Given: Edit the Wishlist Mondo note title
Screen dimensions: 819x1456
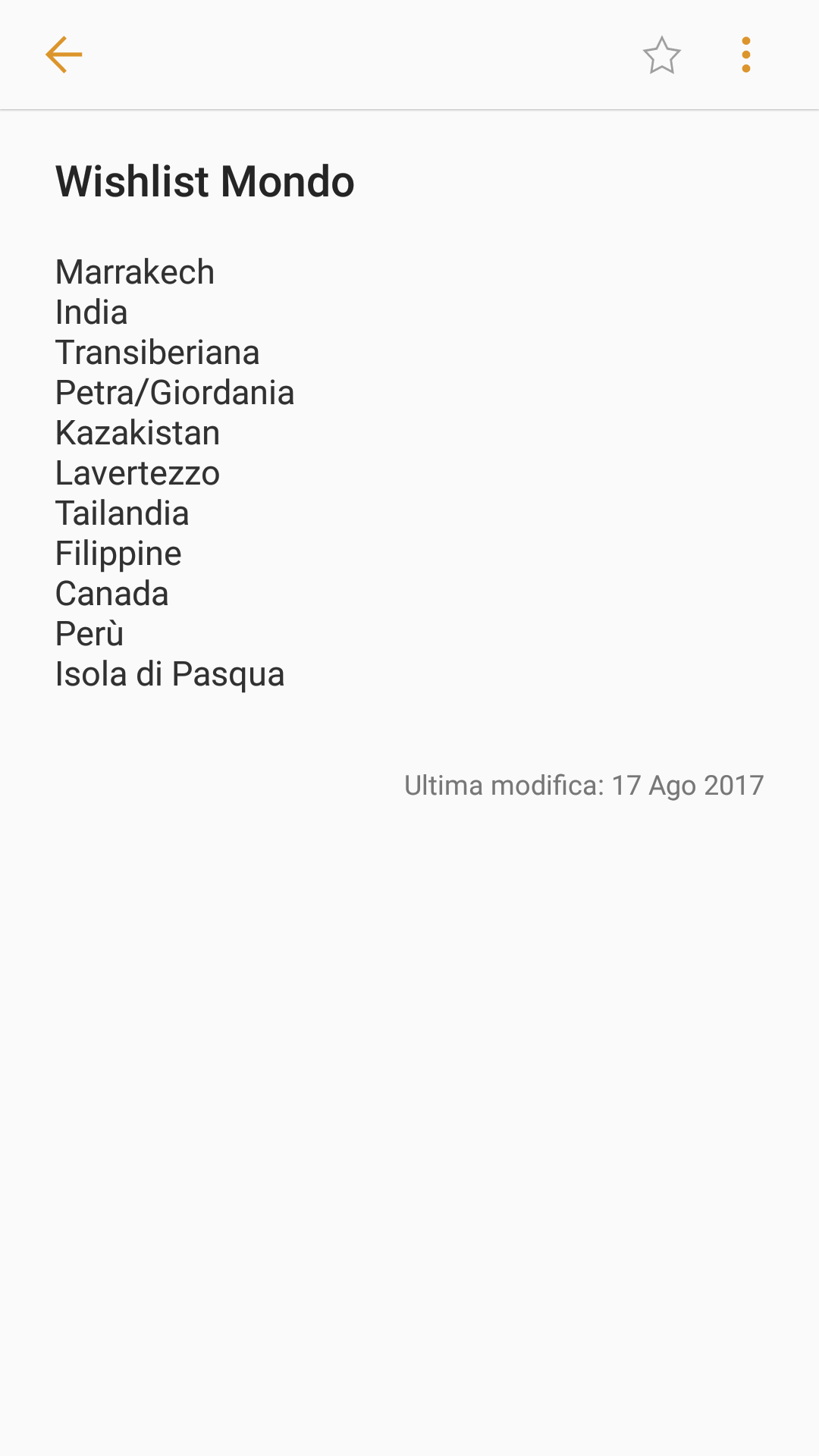Looking at the screenshot, I should click(205, 182).
